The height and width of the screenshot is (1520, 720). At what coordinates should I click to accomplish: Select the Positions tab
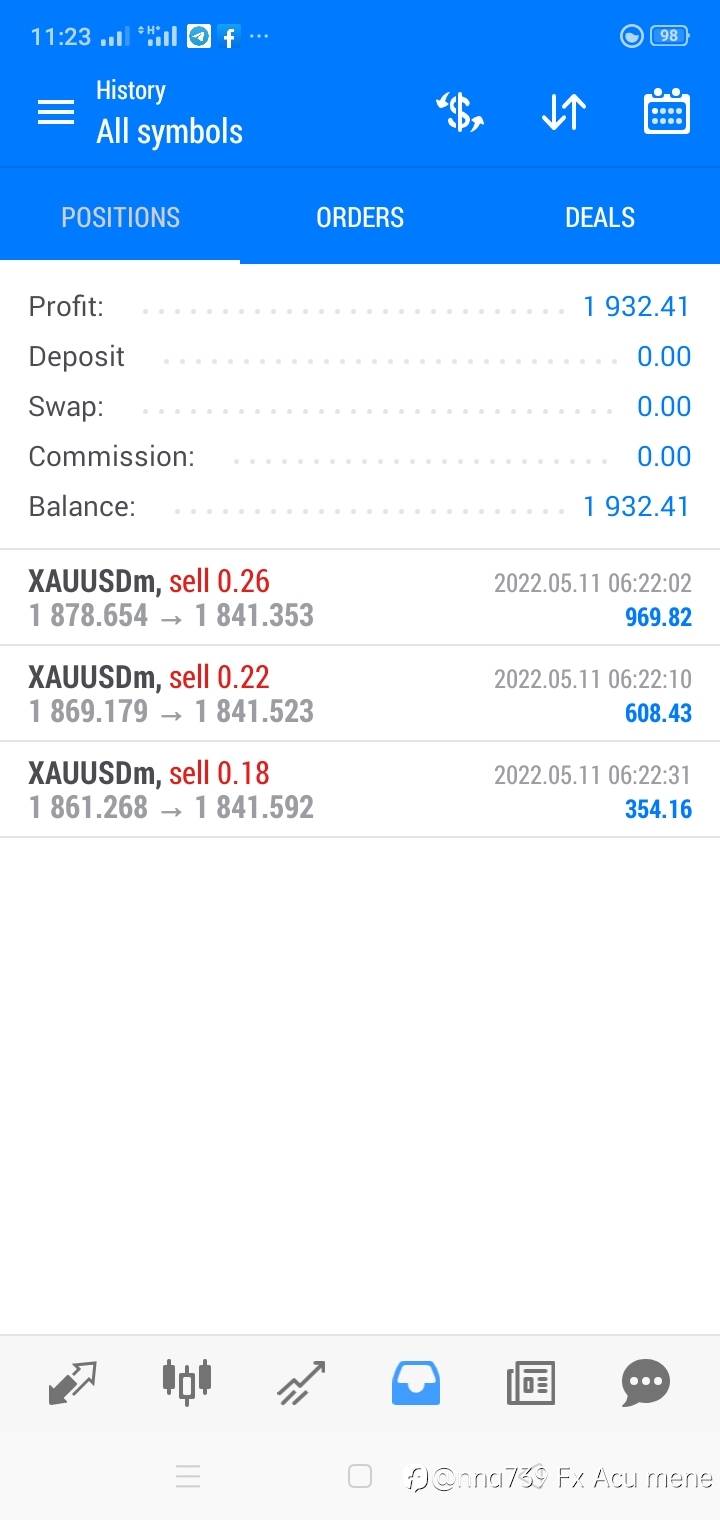tap(120, 217)
